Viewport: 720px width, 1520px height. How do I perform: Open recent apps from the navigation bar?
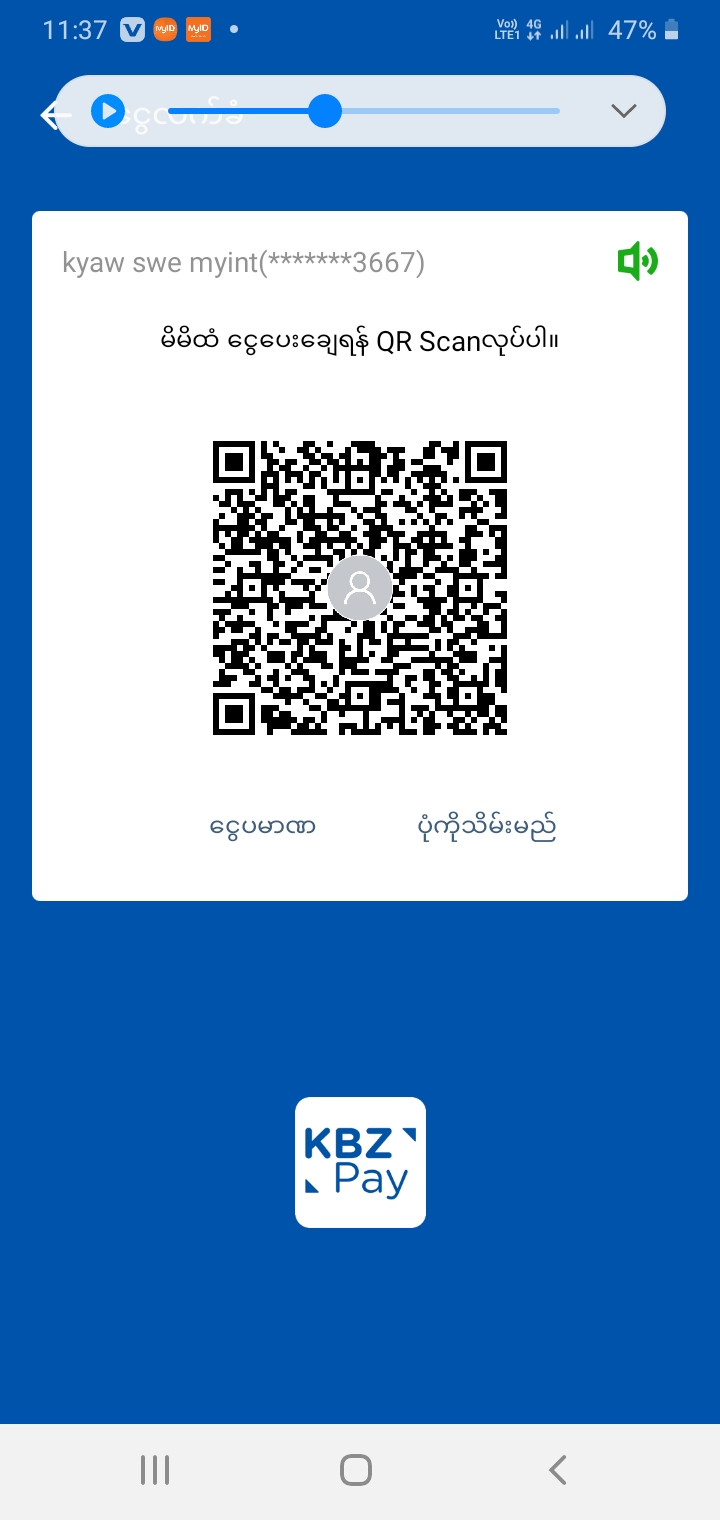coord(155,1470)
